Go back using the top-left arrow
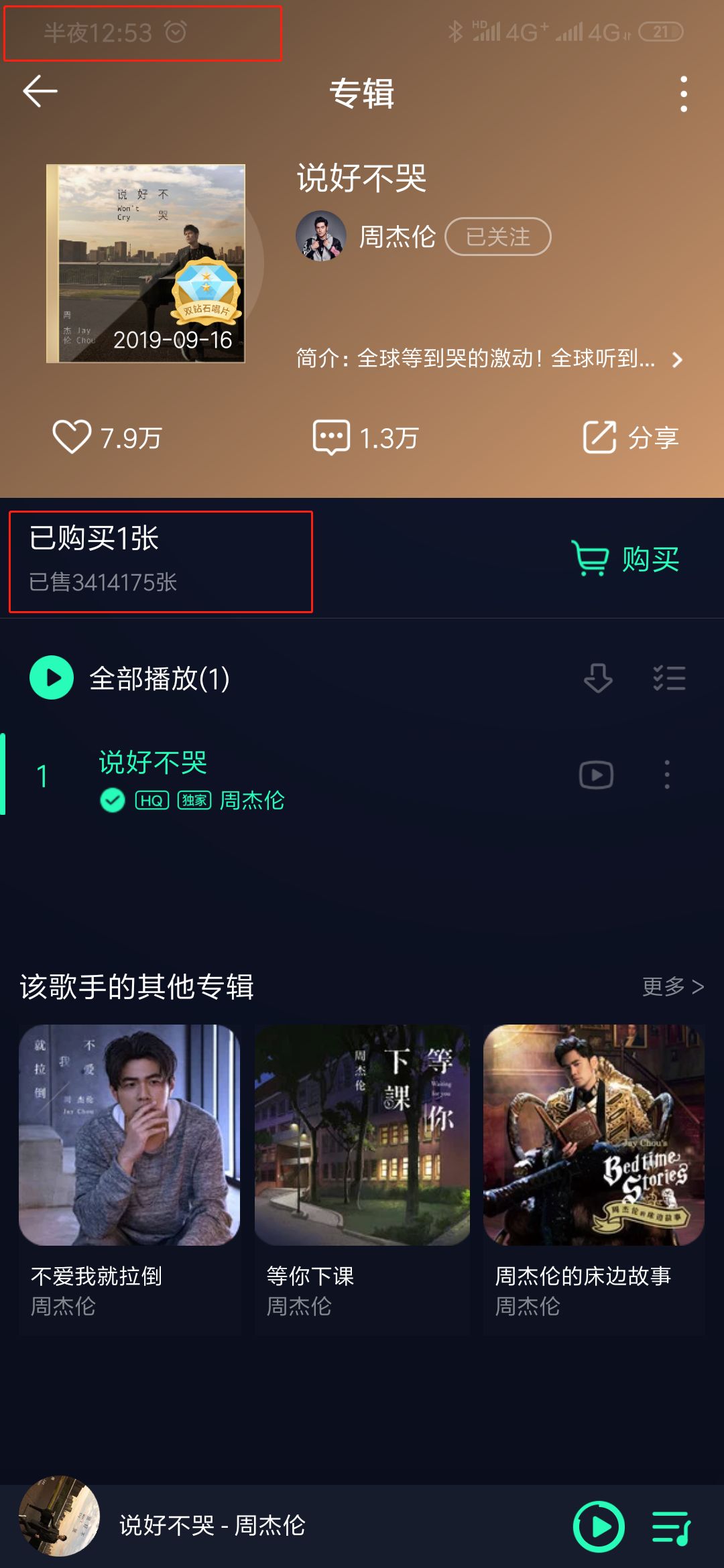 [40, 91]
